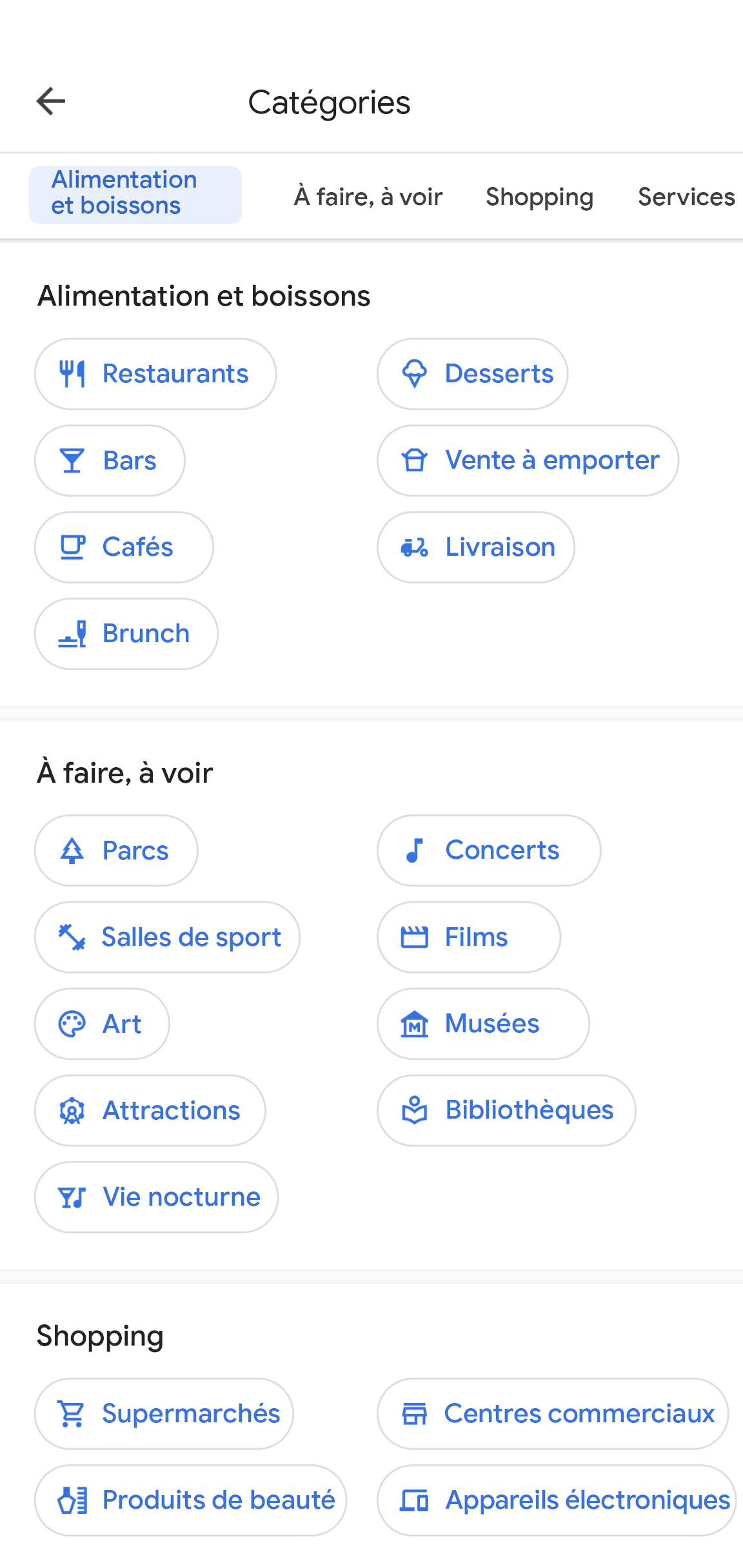Switch to the Shopping tab
743x1568 pixels.
[x=539, y=196]
